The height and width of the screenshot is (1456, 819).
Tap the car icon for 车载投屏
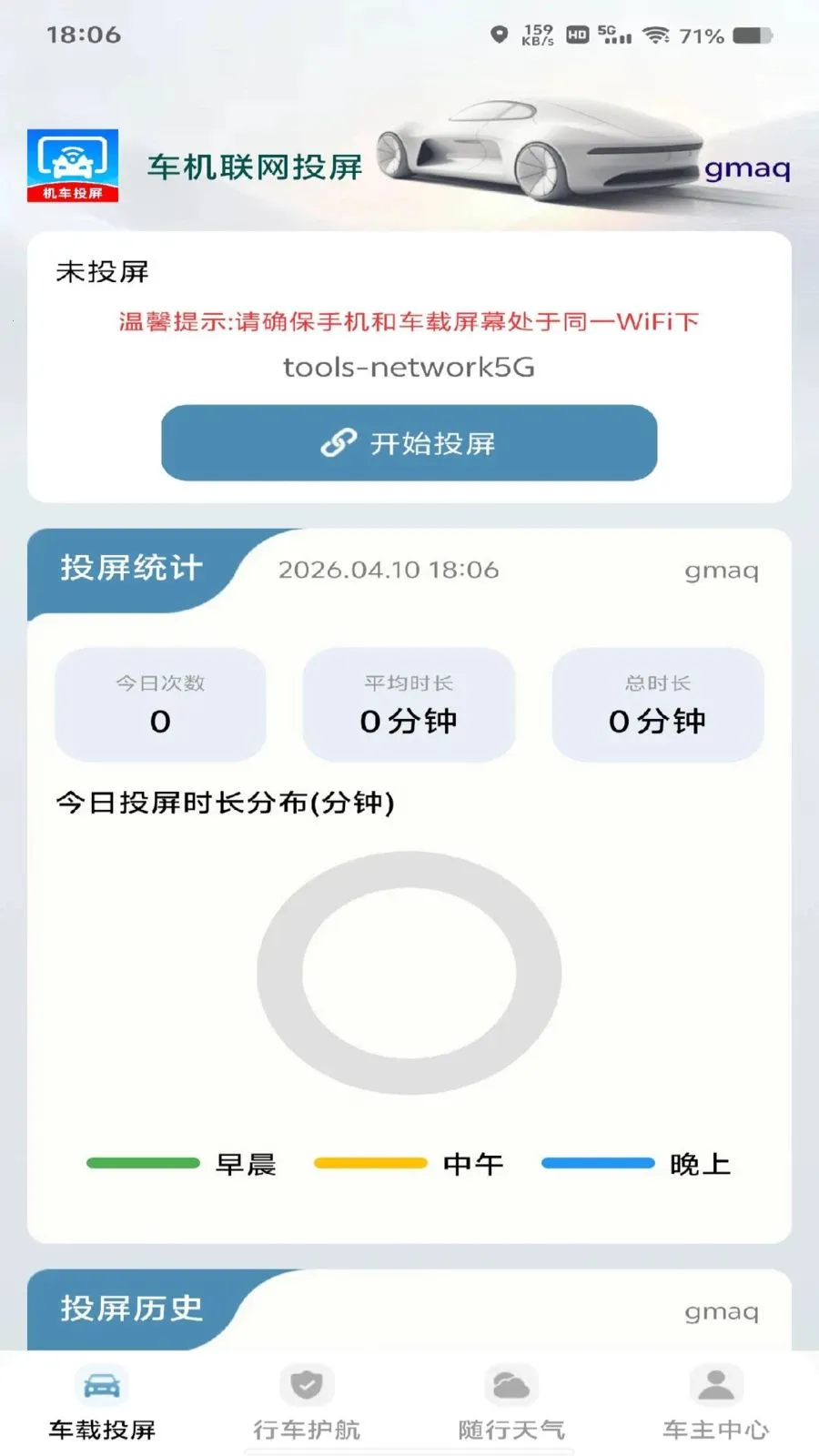[x=103, y=1384]
